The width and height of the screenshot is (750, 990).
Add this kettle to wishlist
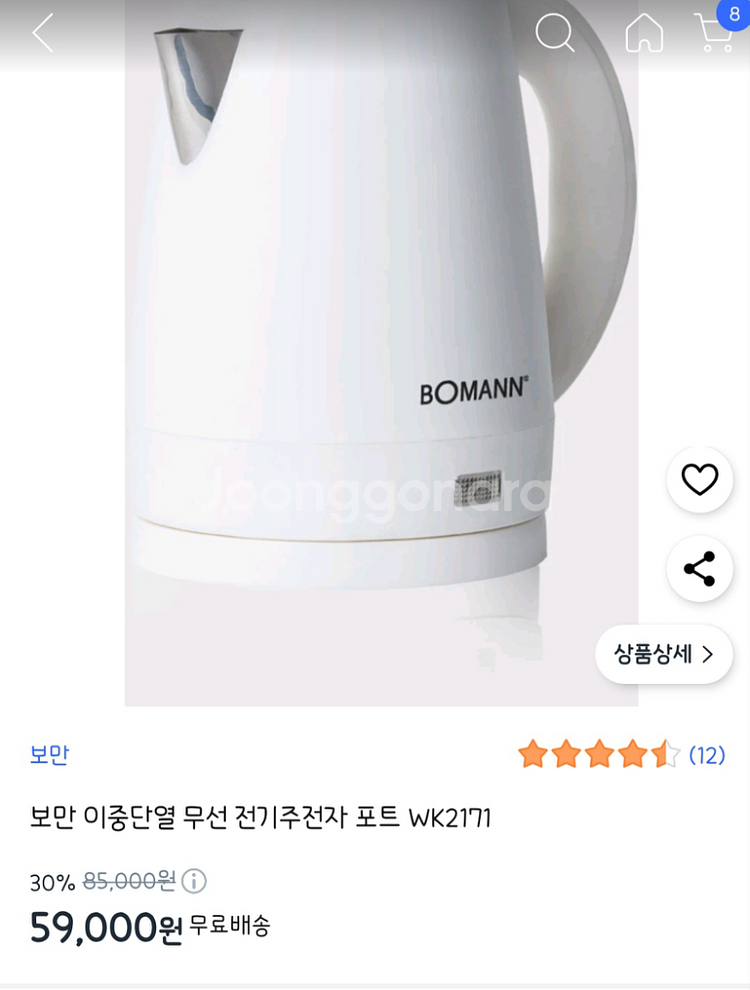699,480
